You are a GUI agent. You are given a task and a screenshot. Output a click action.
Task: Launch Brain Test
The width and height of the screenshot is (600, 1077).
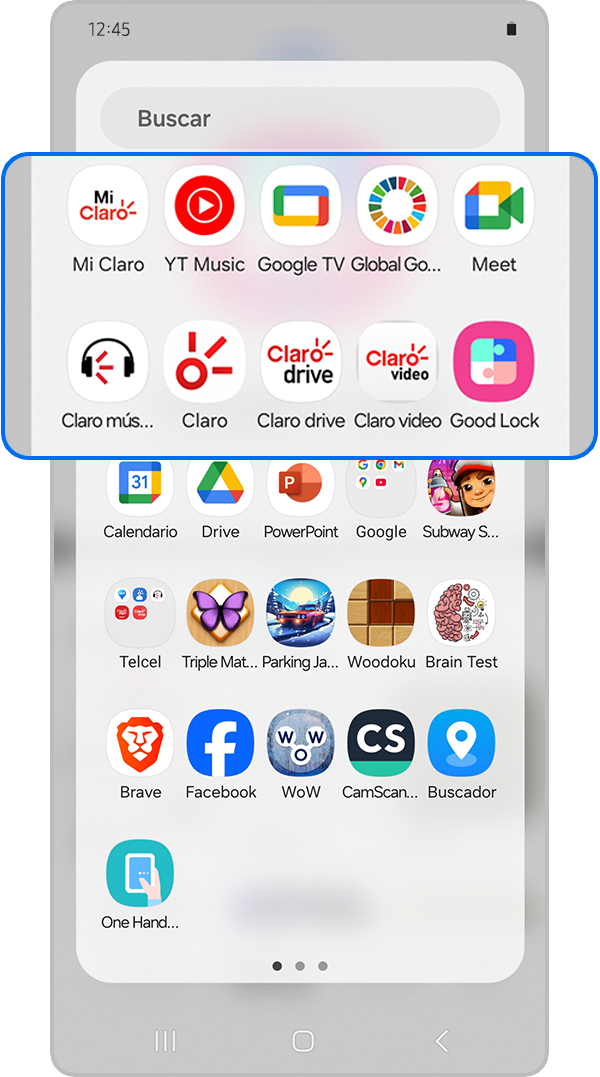(x=461, y=613)
